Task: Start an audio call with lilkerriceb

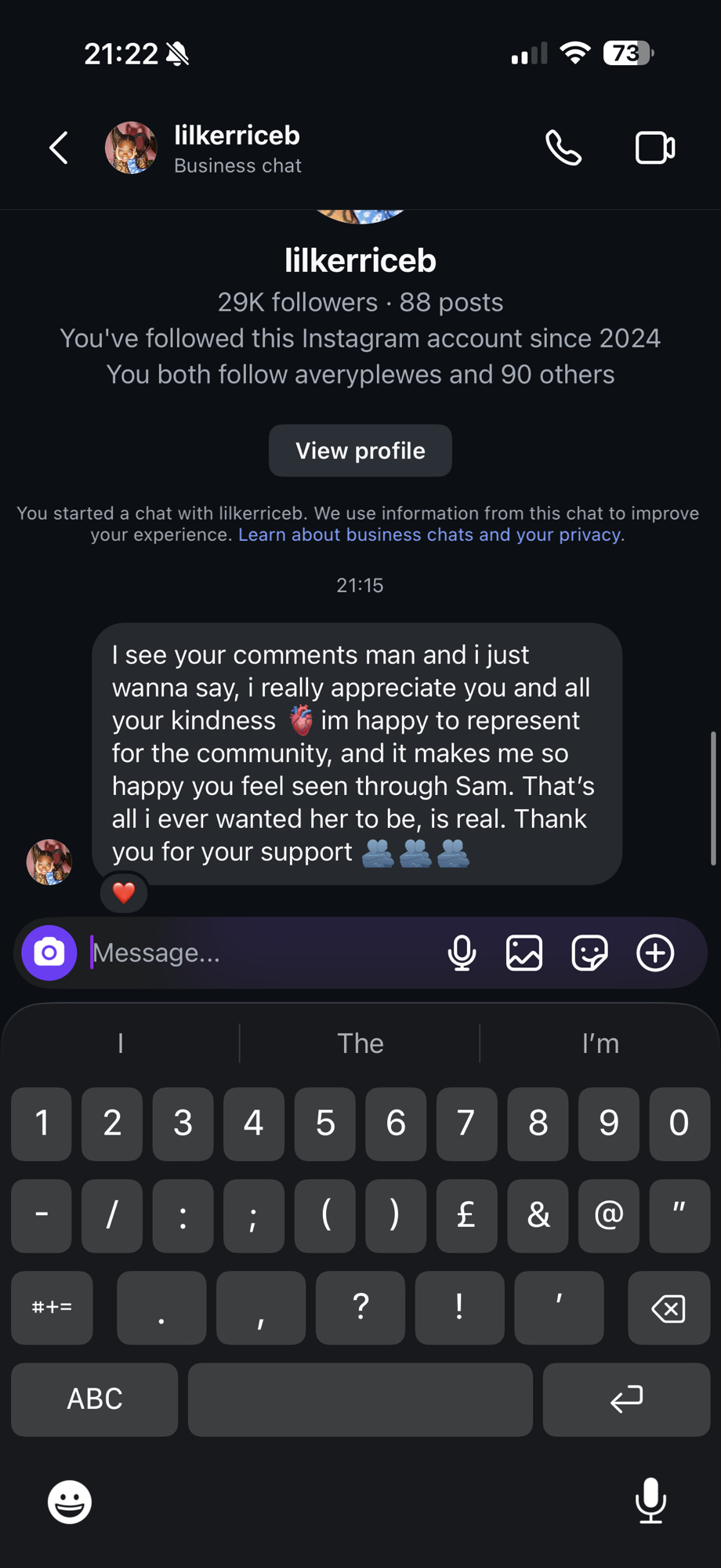Action: (x=563, y=147)
